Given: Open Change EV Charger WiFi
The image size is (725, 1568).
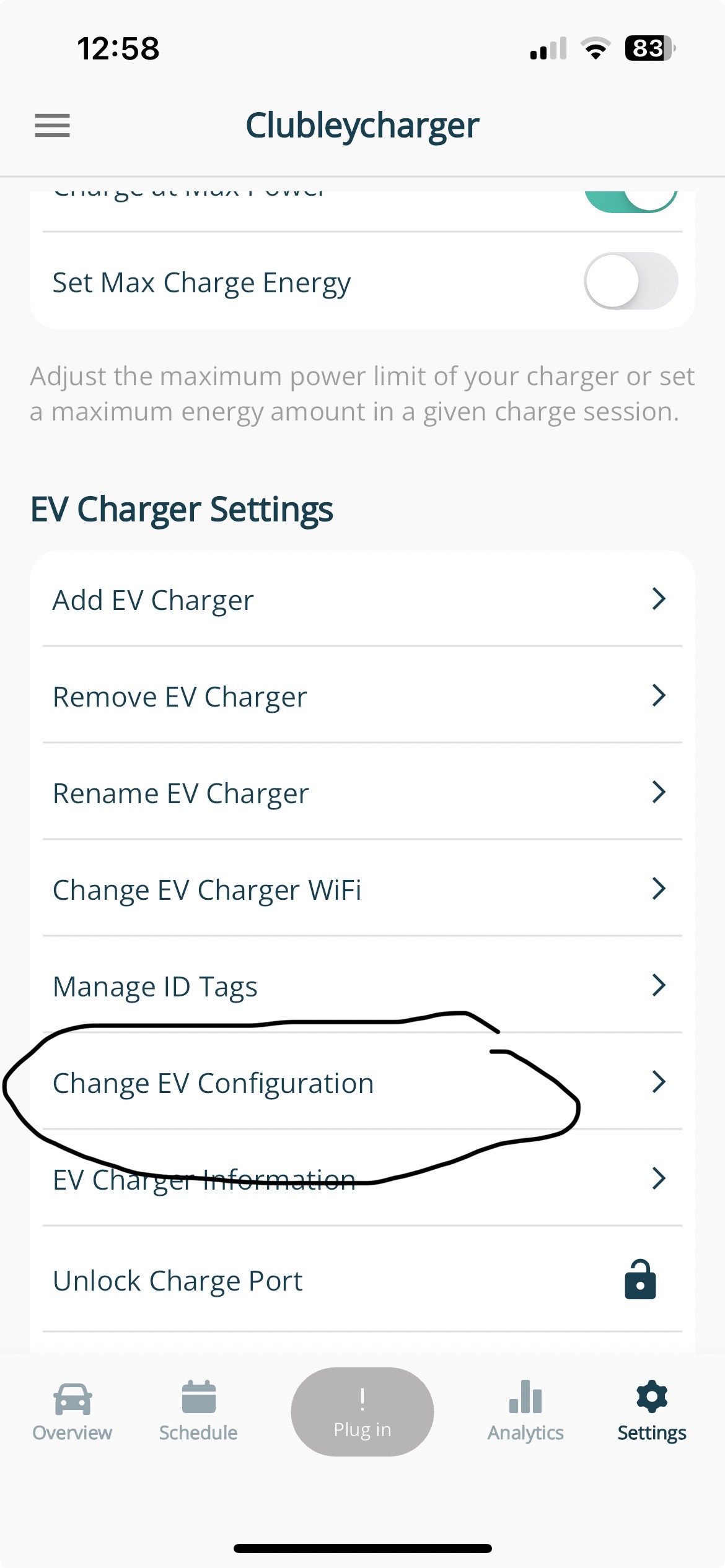Looking at the screenshot, I should pos(362,889).
